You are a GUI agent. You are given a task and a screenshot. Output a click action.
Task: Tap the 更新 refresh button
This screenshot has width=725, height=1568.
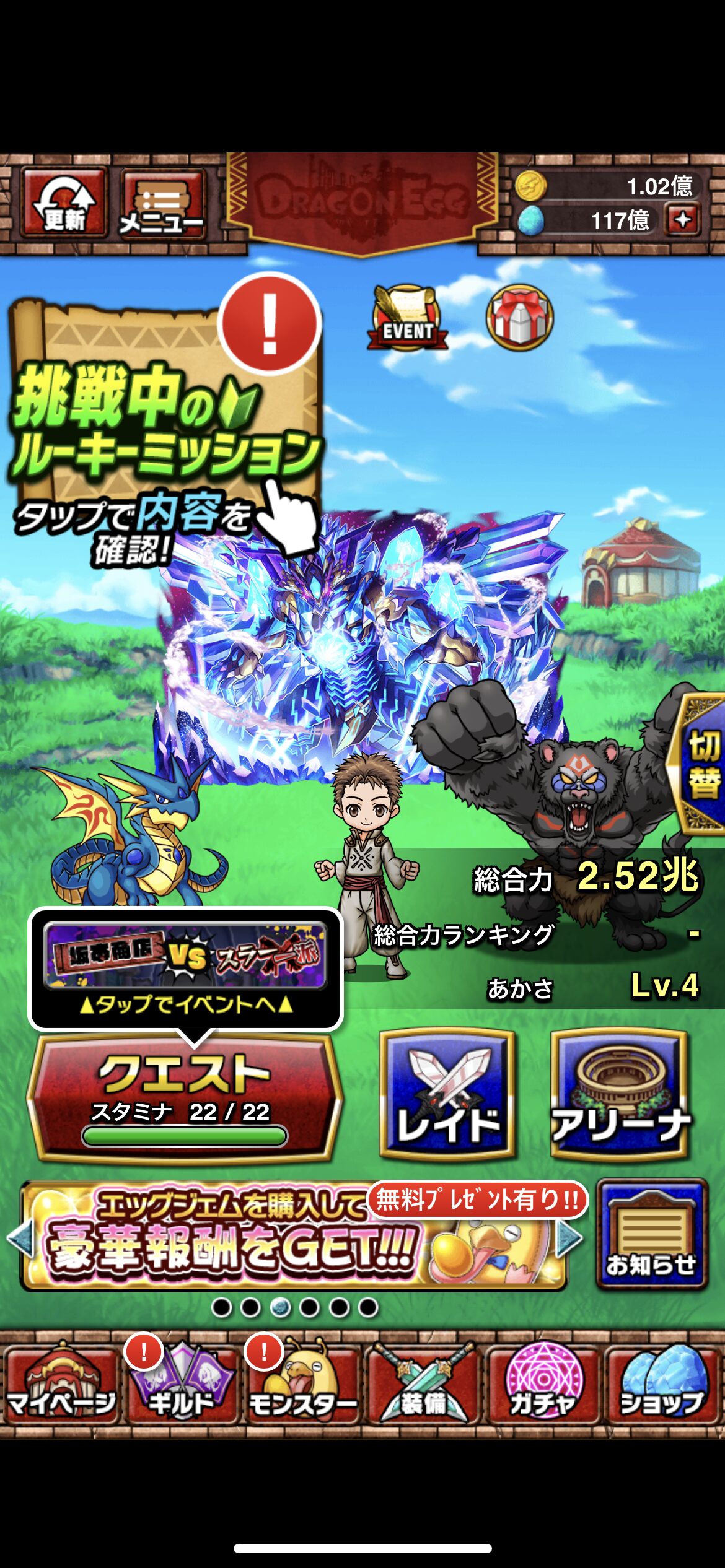point(64,203)
